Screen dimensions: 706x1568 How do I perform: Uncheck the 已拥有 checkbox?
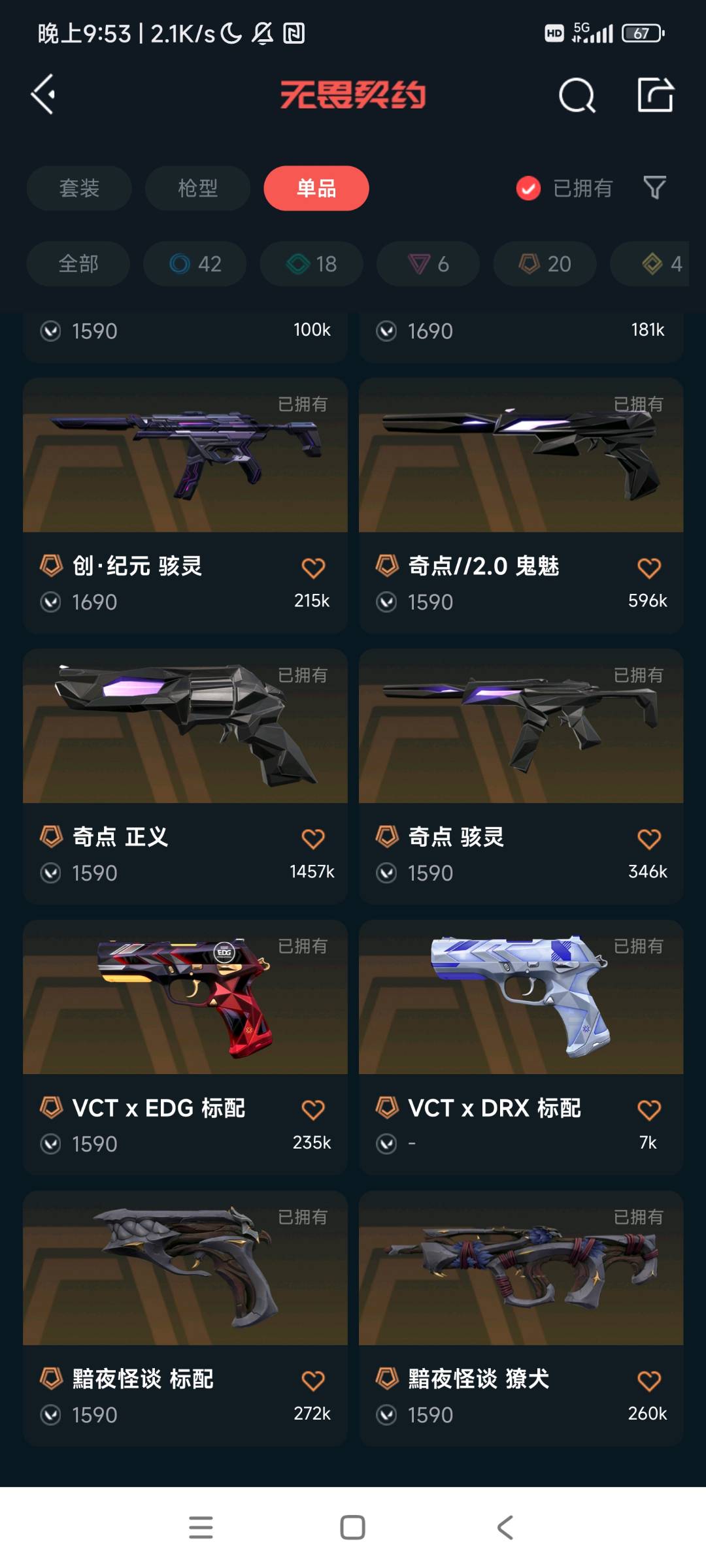click(528, 189)
